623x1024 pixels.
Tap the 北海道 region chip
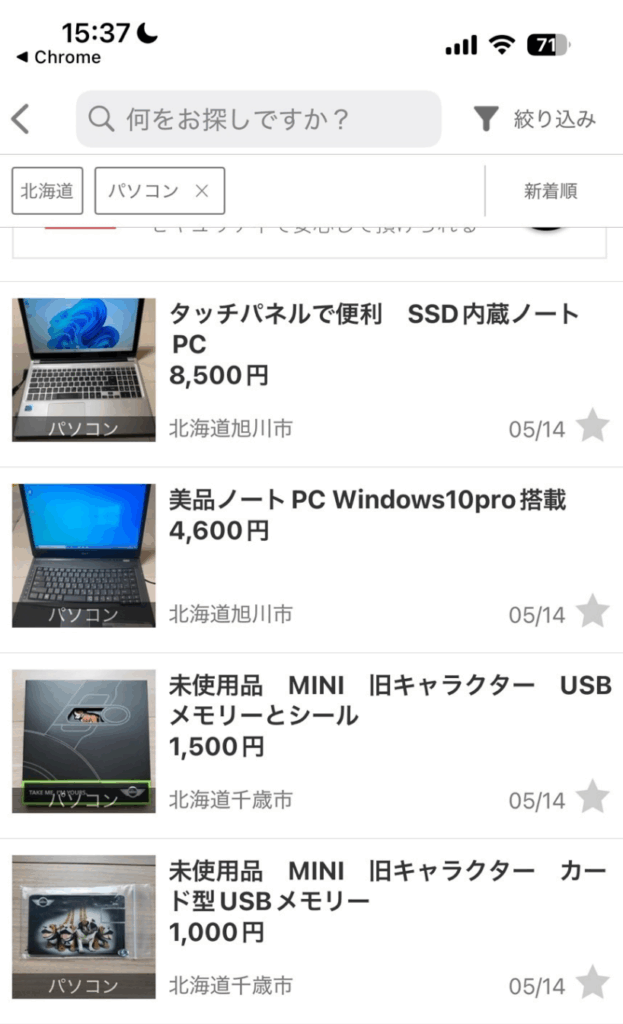pyautogui.click(x=47, y=190)
